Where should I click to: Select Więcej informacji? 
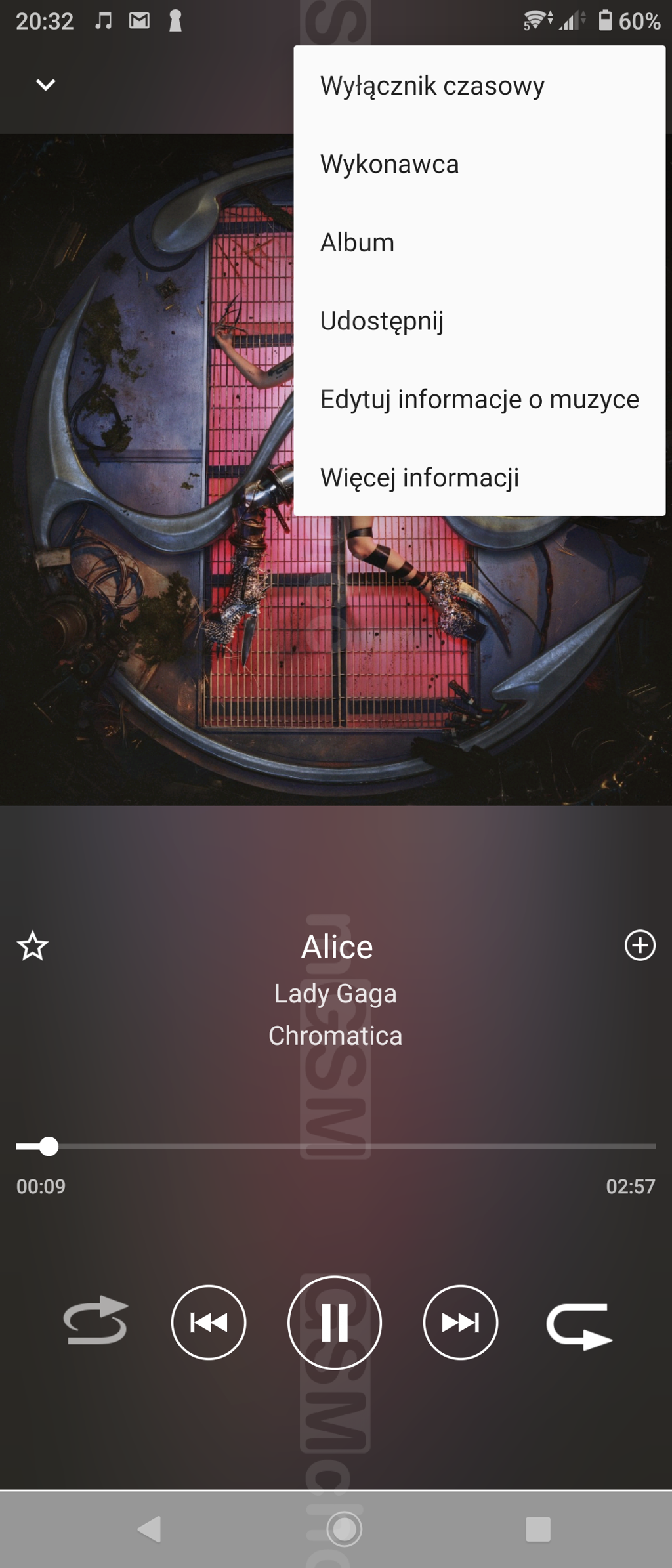pos(419,478)
